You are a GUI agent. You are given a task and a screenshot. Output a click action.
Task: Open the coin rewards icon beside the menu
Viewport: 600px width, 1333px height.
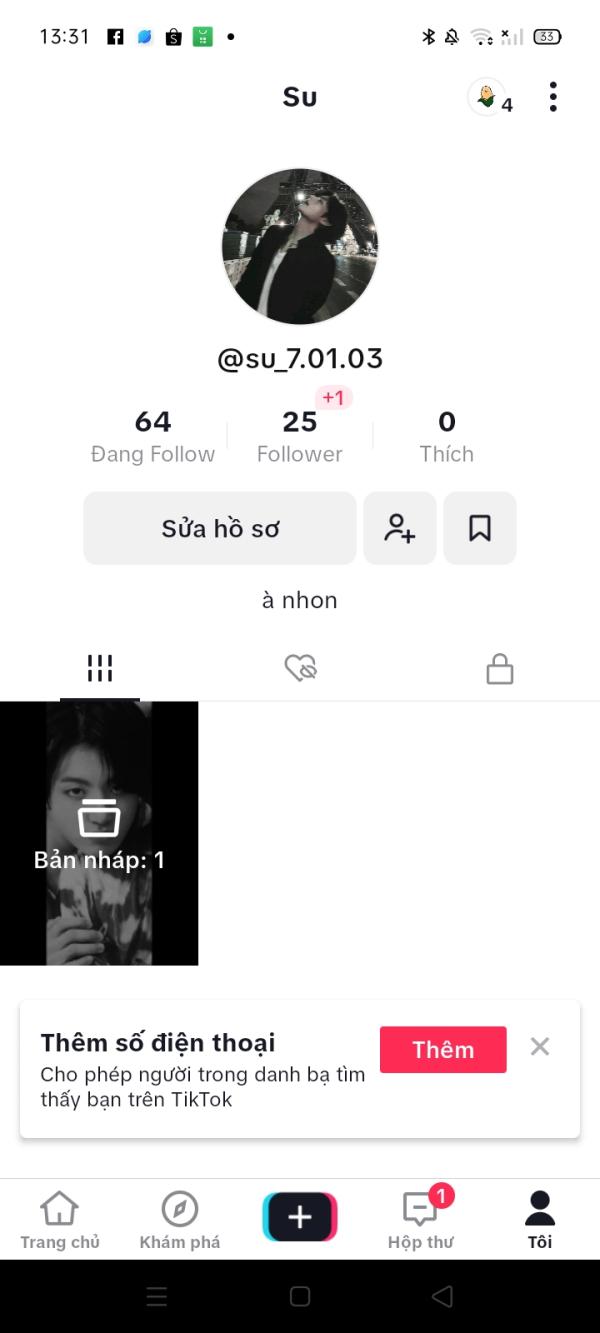pos(487,97)
